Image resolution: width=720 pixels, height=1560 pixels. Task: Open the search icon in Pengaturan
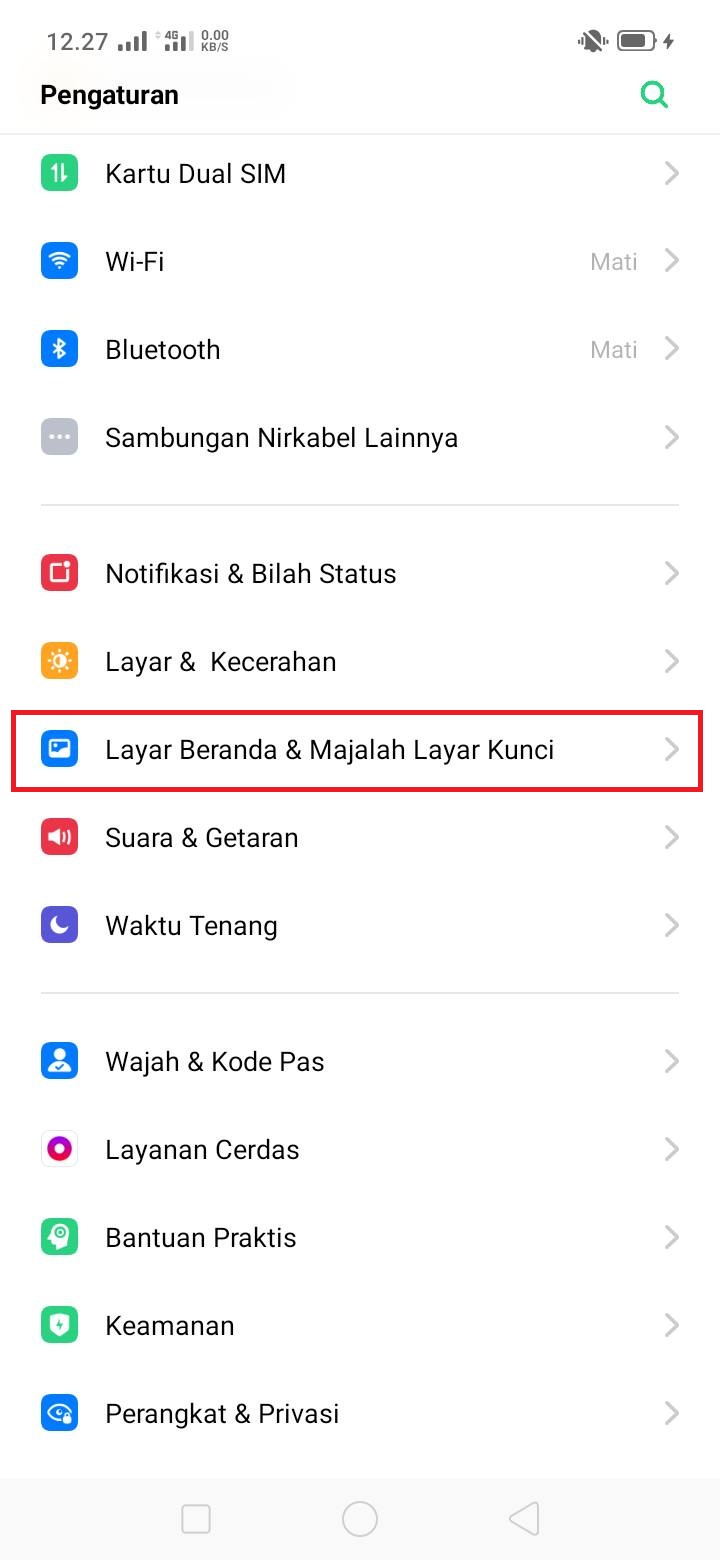coord(654,95)
